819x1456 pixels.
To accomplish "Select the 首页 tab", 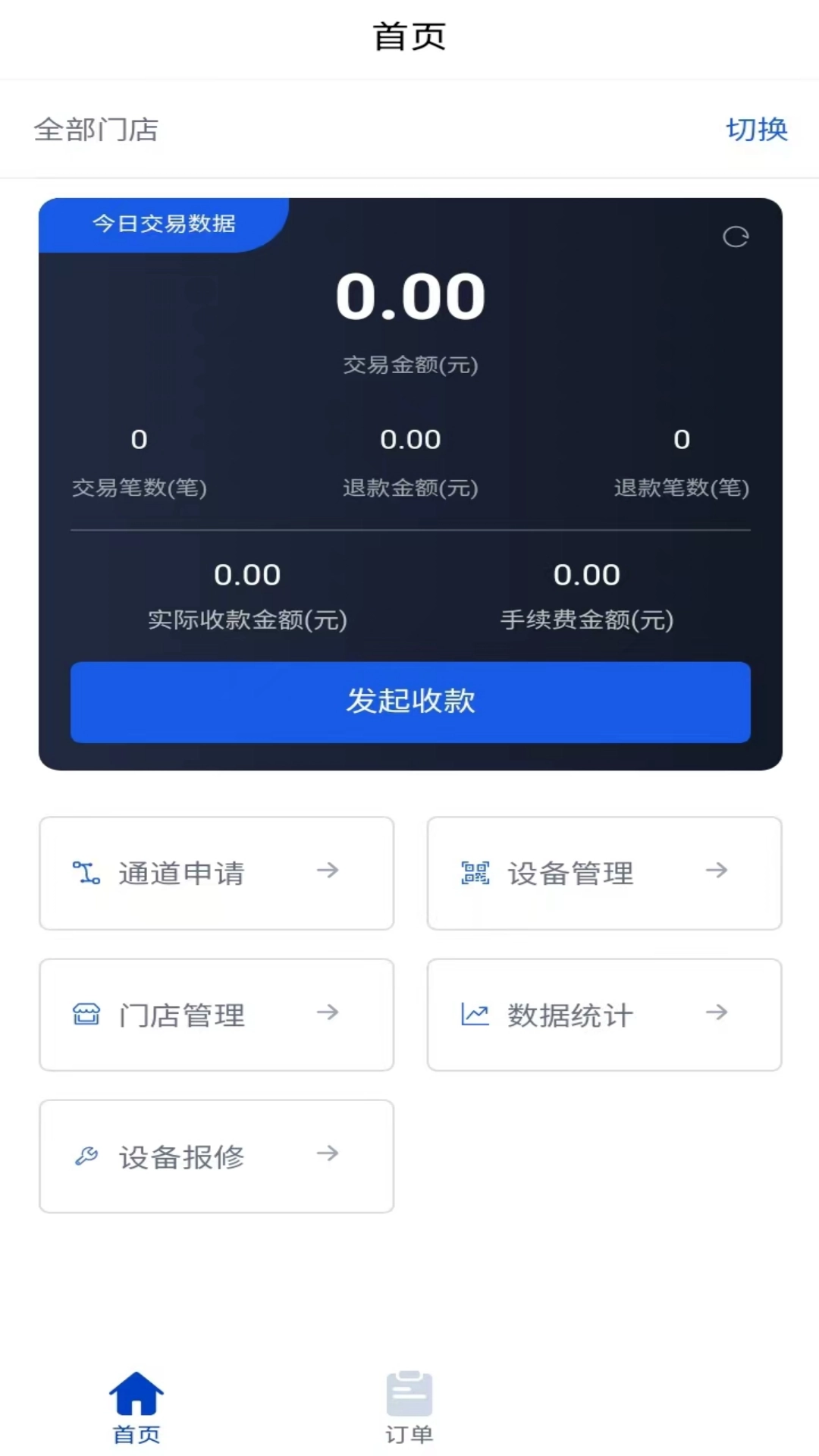I will (x=136, y=1410).
